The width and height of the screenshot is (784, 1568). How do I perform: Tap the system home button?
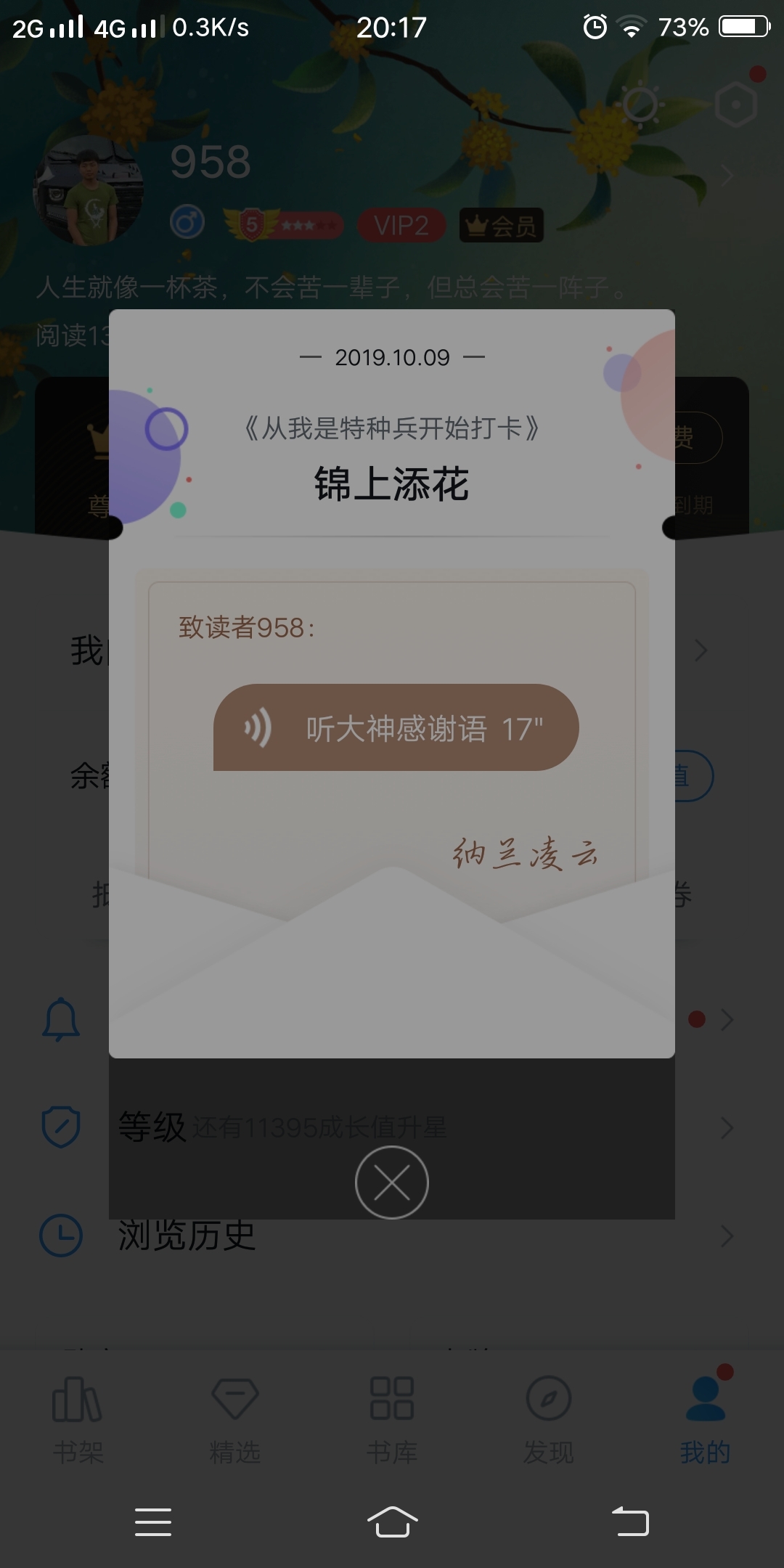tap(392, 1521)
